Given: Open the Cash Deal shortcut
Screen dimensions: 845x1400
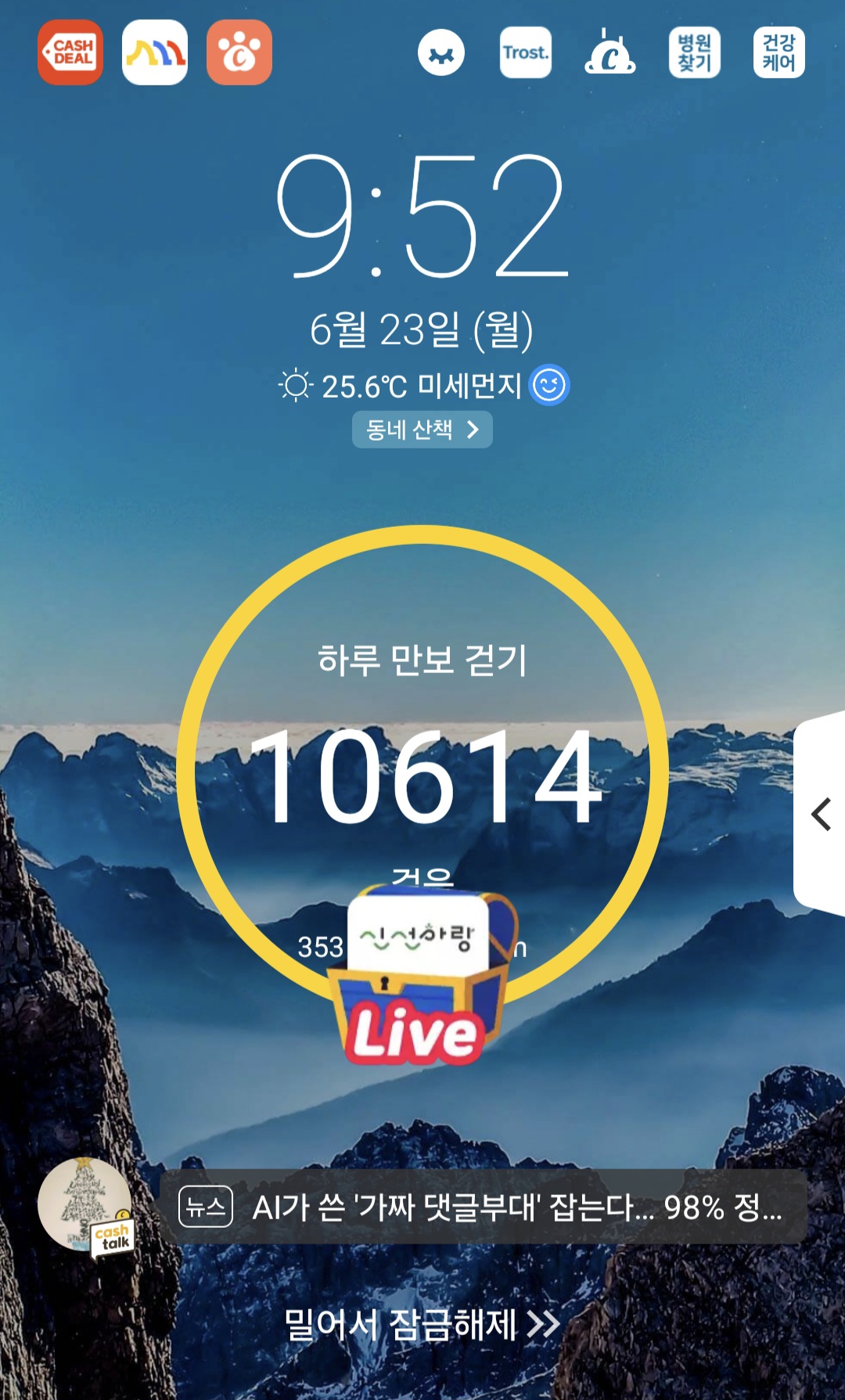Looking at the screenshot, I should point(70,52).
